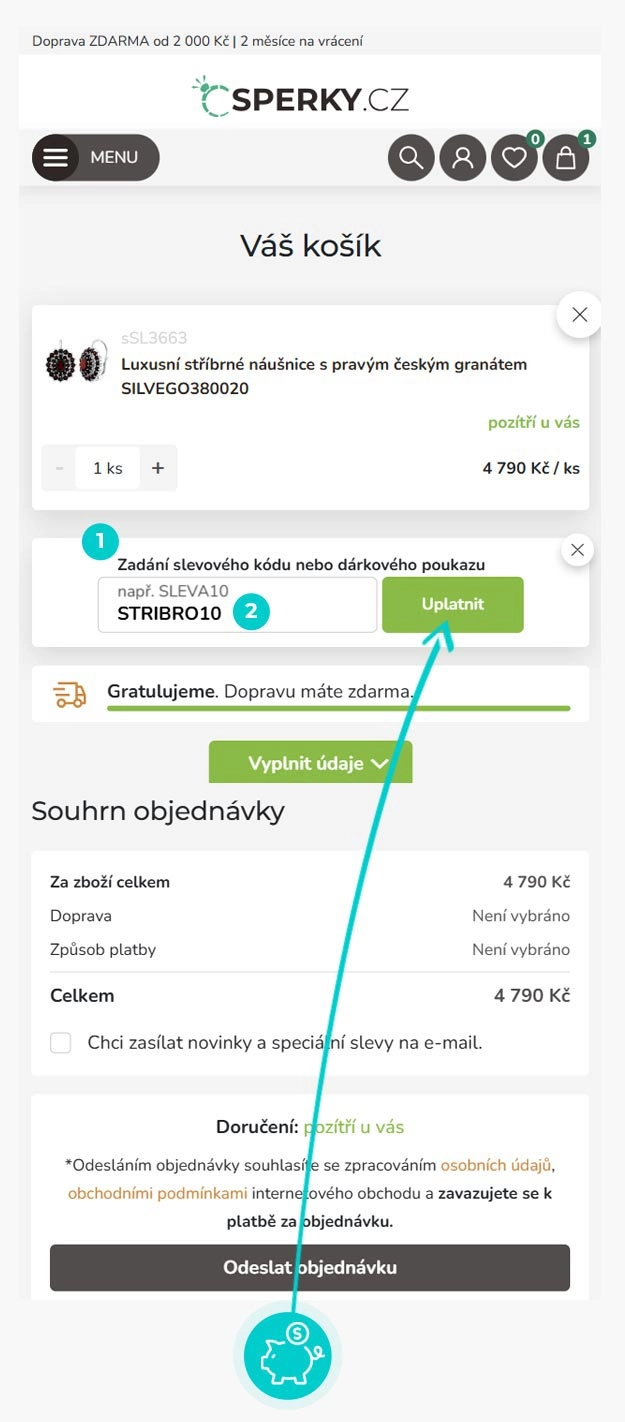Open the shopping bag cart icon
625x1422 pixels.
click(x=566, y=158)
